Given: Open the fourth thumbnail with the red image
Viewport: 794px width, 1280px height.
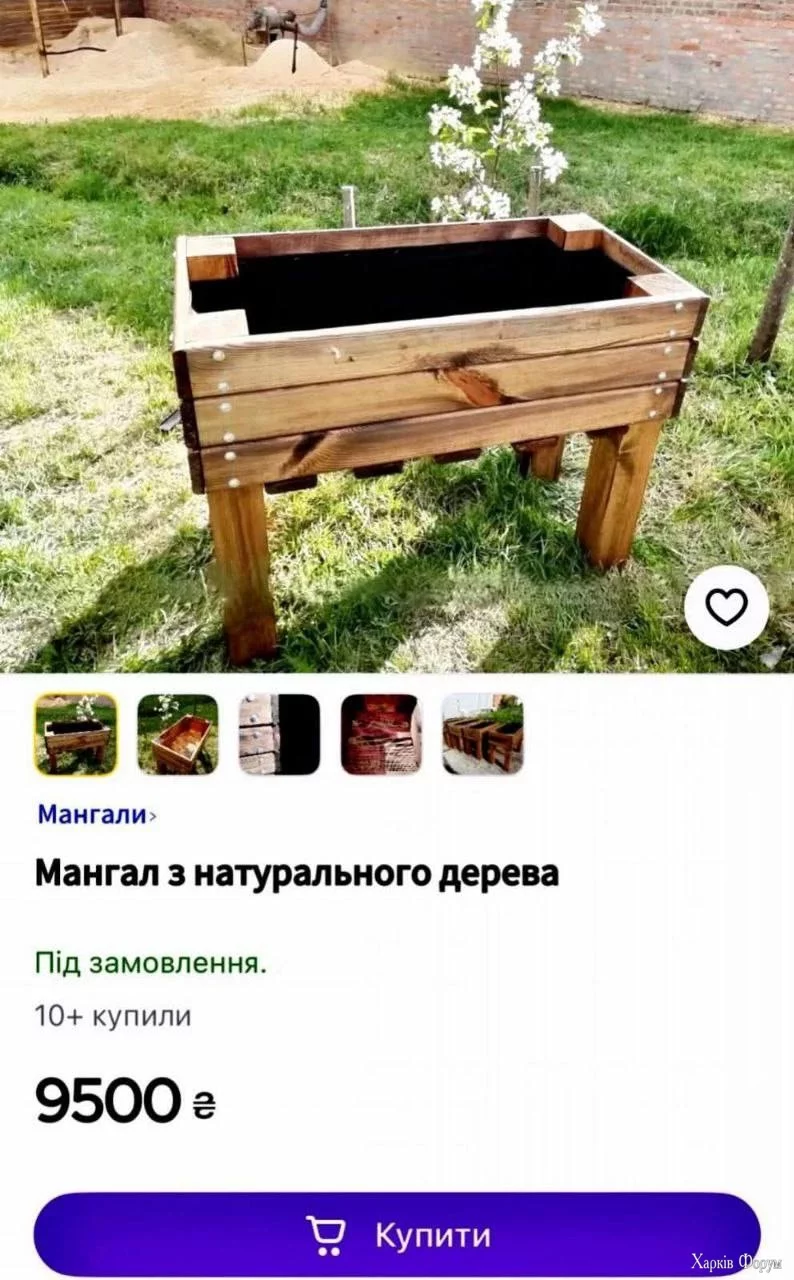Looking at the screenshot, I should [x=380, y=734].
